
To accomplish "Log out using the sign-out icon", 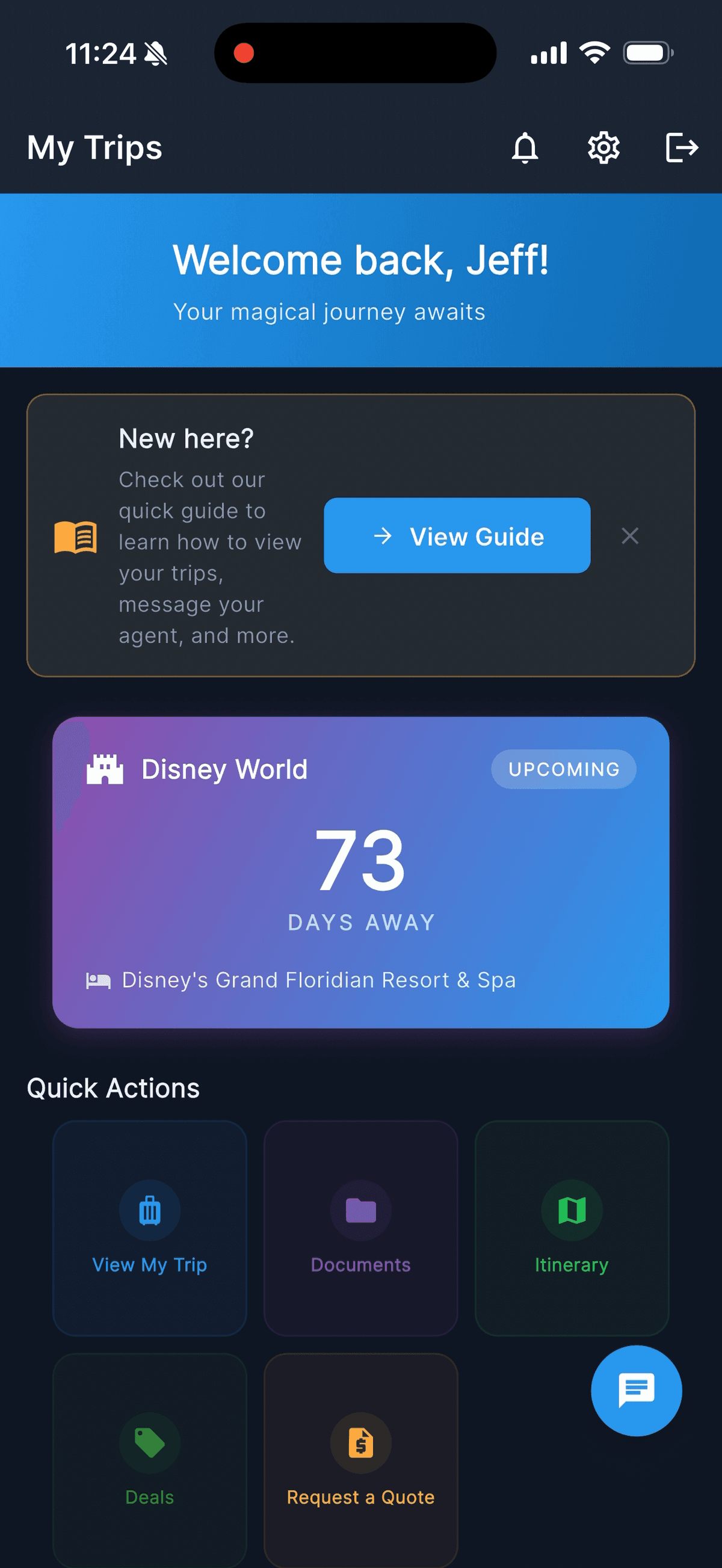I will [682, 148].
